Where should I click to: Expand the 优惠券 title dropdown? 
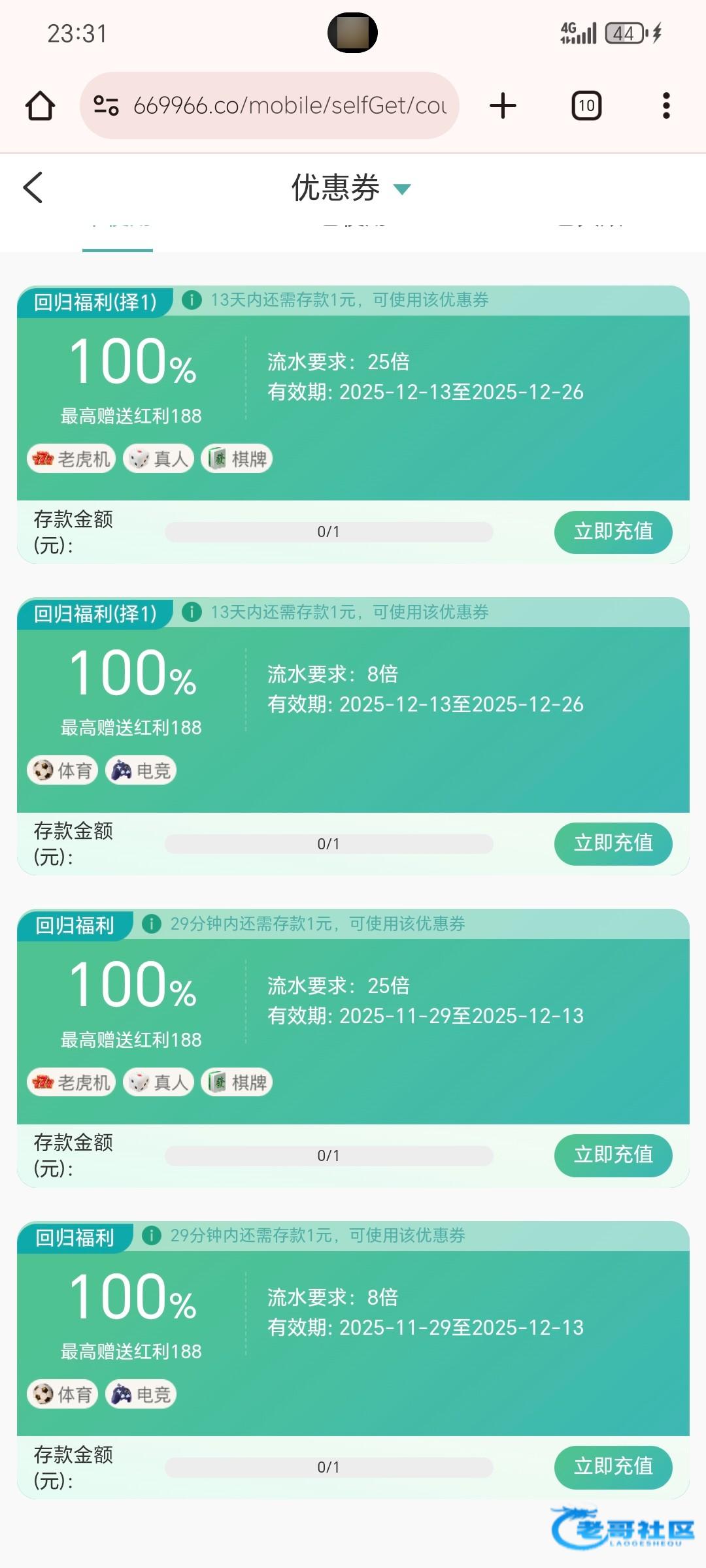[x=401, y=189]
